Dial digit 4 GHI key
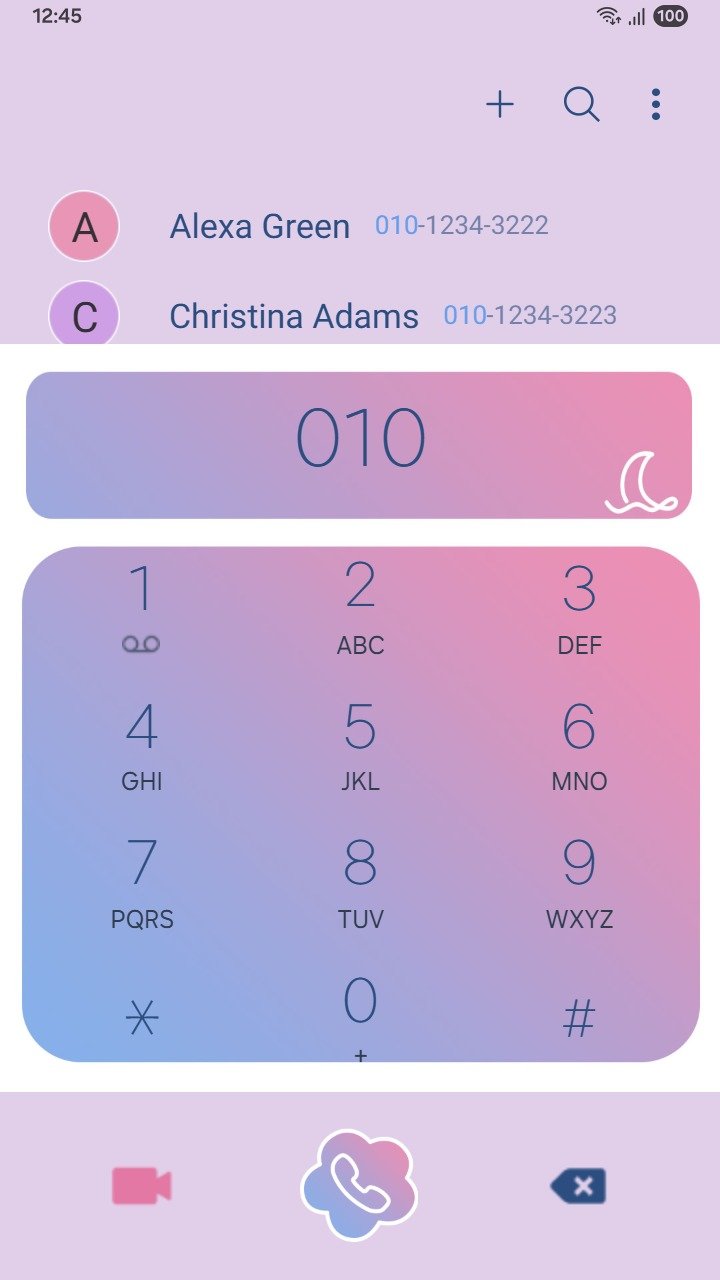Image resolution: width=720 pixels, height=1280 pixels. 142,745
